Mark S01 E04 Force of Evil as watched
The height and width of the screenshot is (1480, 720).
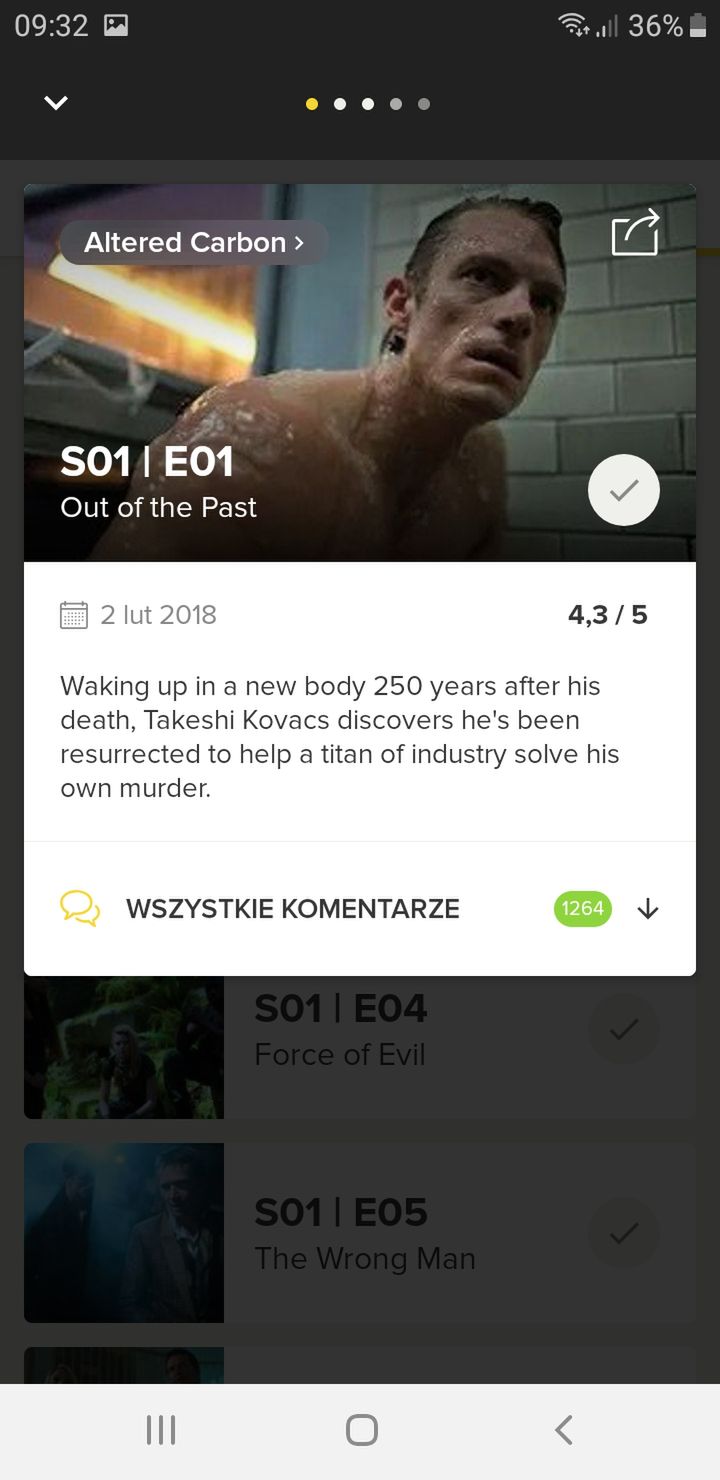coord(624,1029)
